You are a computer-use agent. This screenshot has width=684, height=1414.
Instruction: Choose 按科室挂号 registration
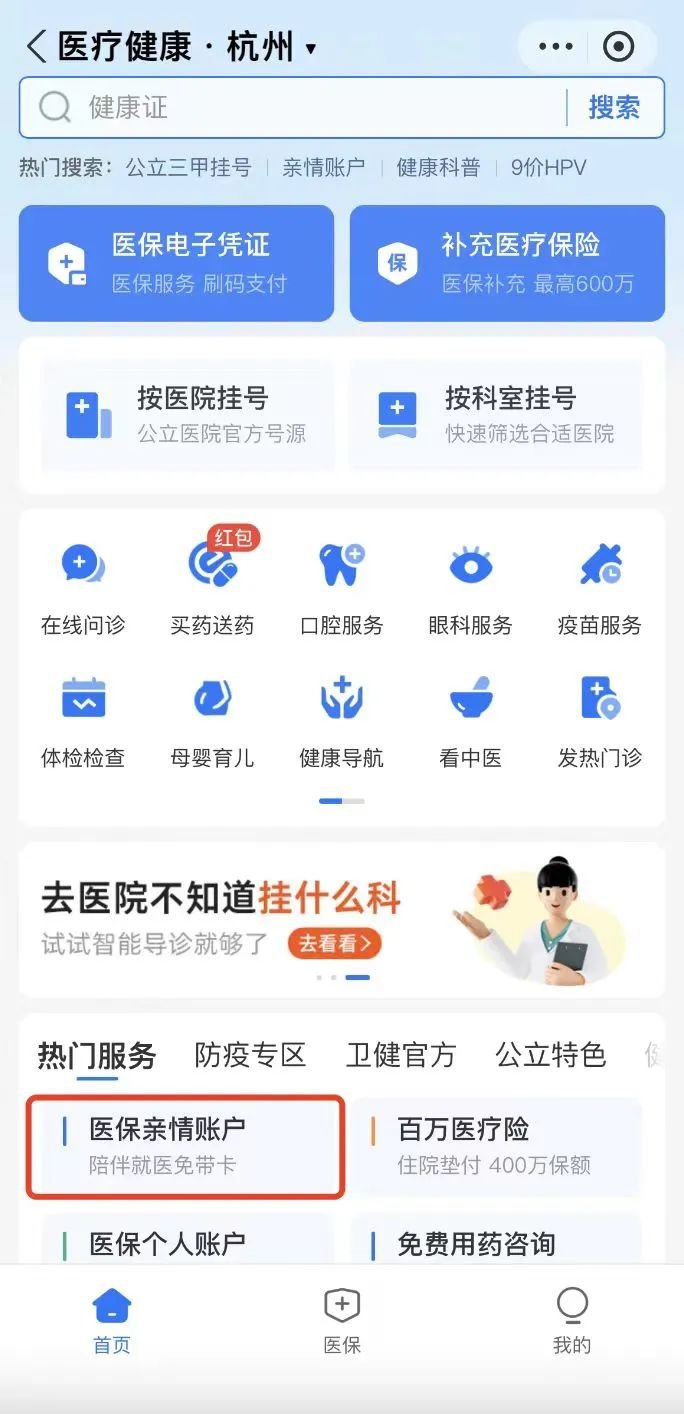496,415
